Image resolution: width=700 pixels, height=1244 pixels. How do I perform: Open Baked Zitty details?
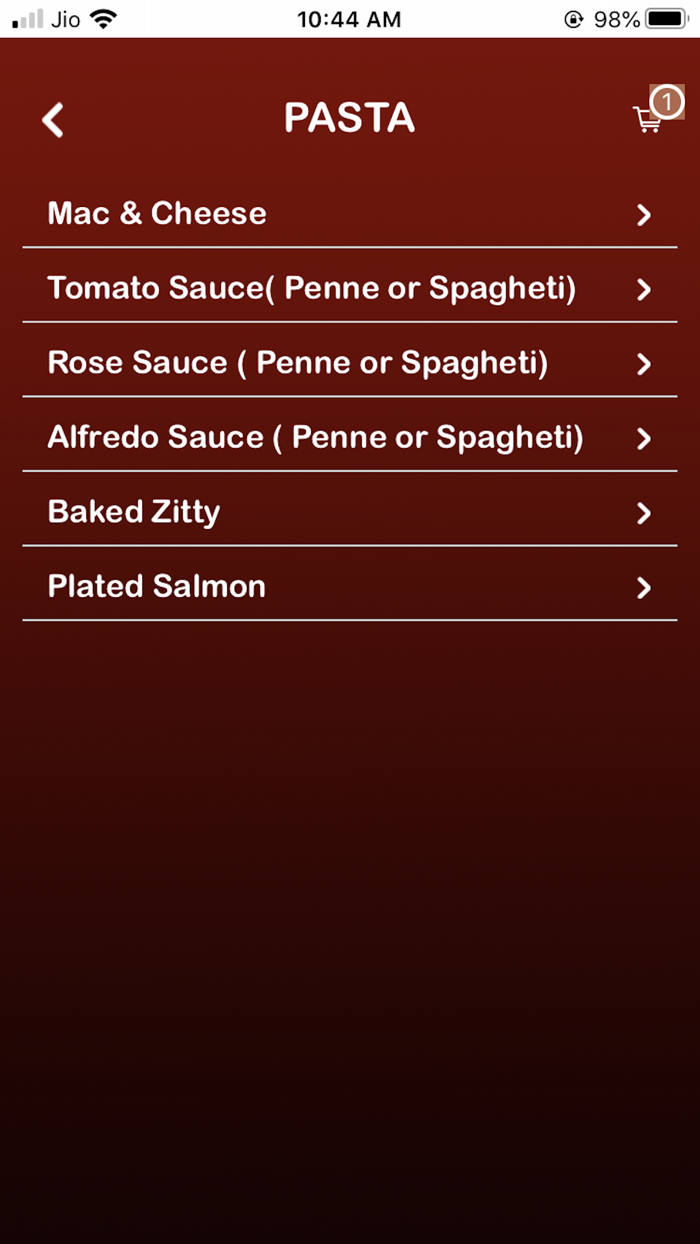tap(349, 512)
